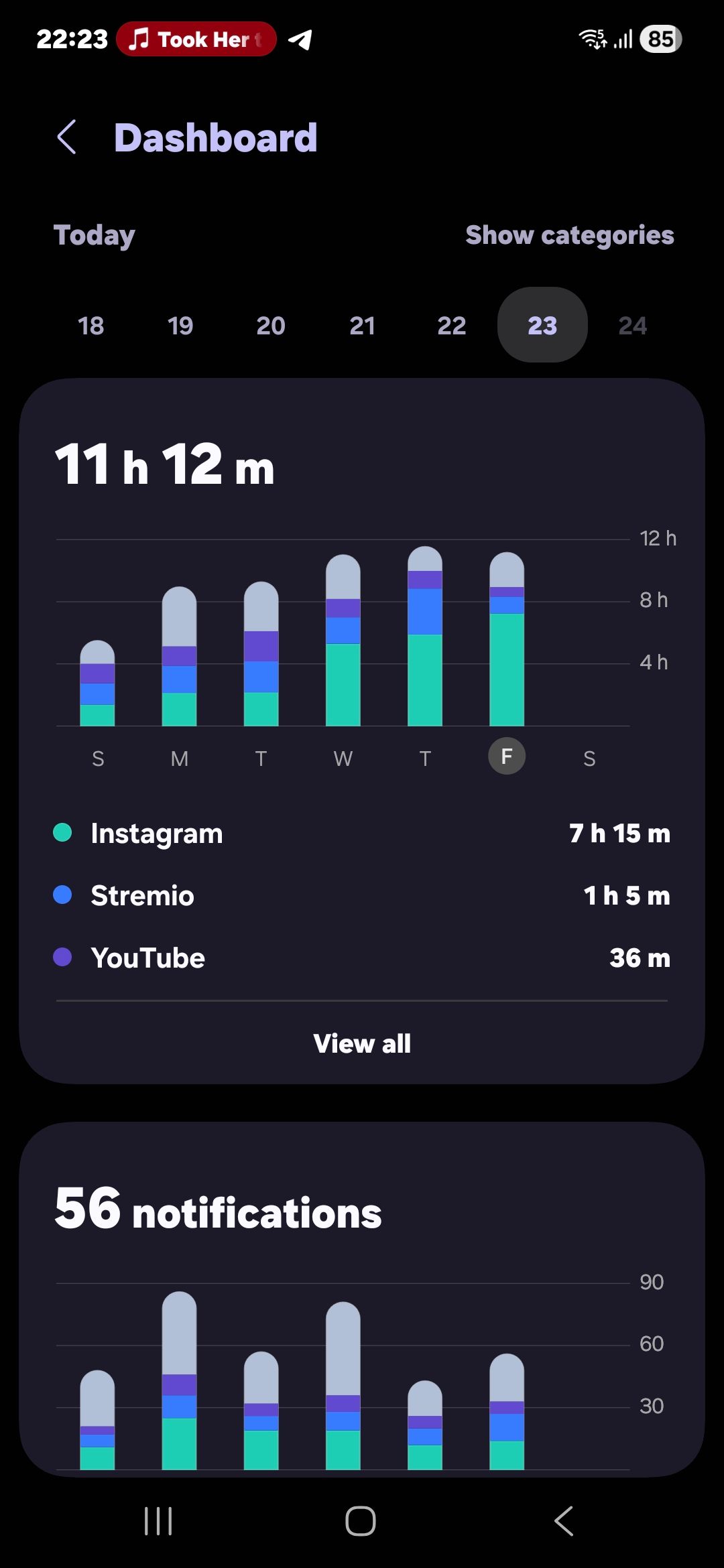Open Stremio usage details
Image resolution: width=724 pixels, height=1568 pixels.
coord(362,896)
